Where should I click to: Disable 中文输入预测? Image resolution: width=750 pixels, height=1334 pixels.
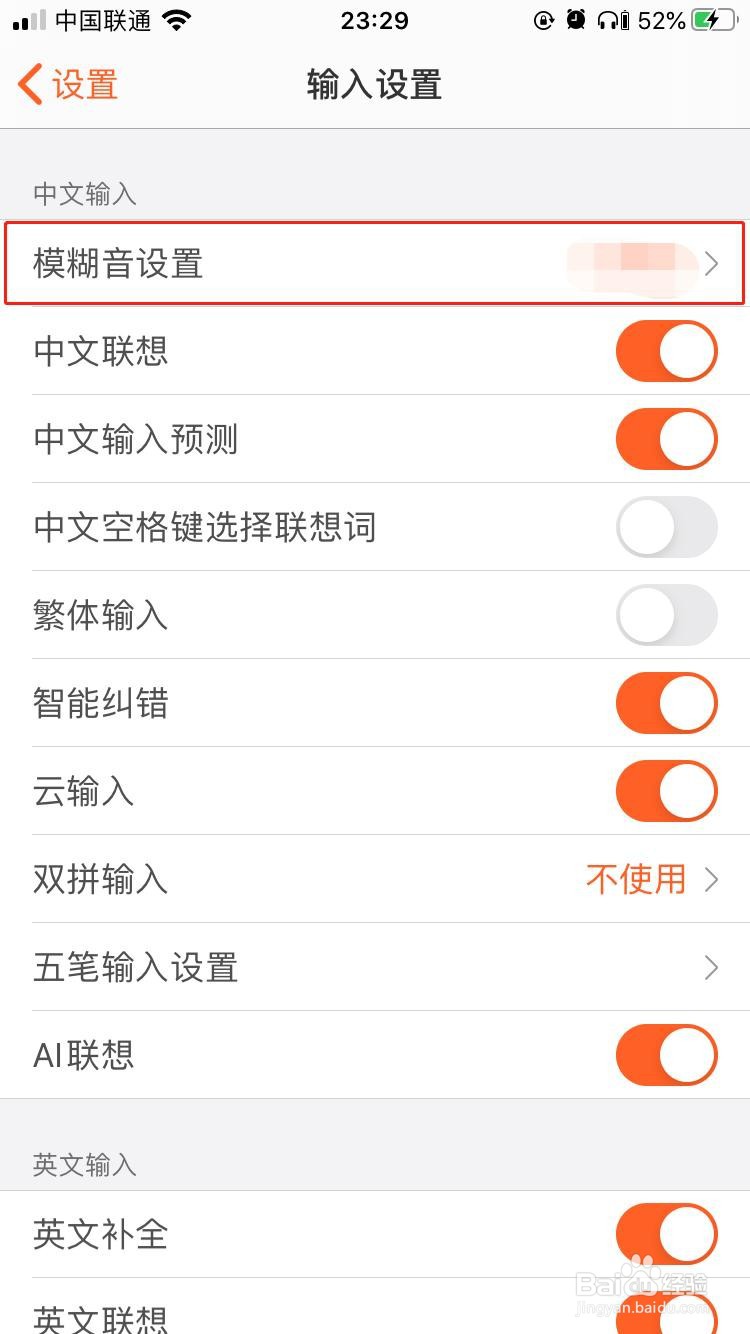(x=667, y=439)
